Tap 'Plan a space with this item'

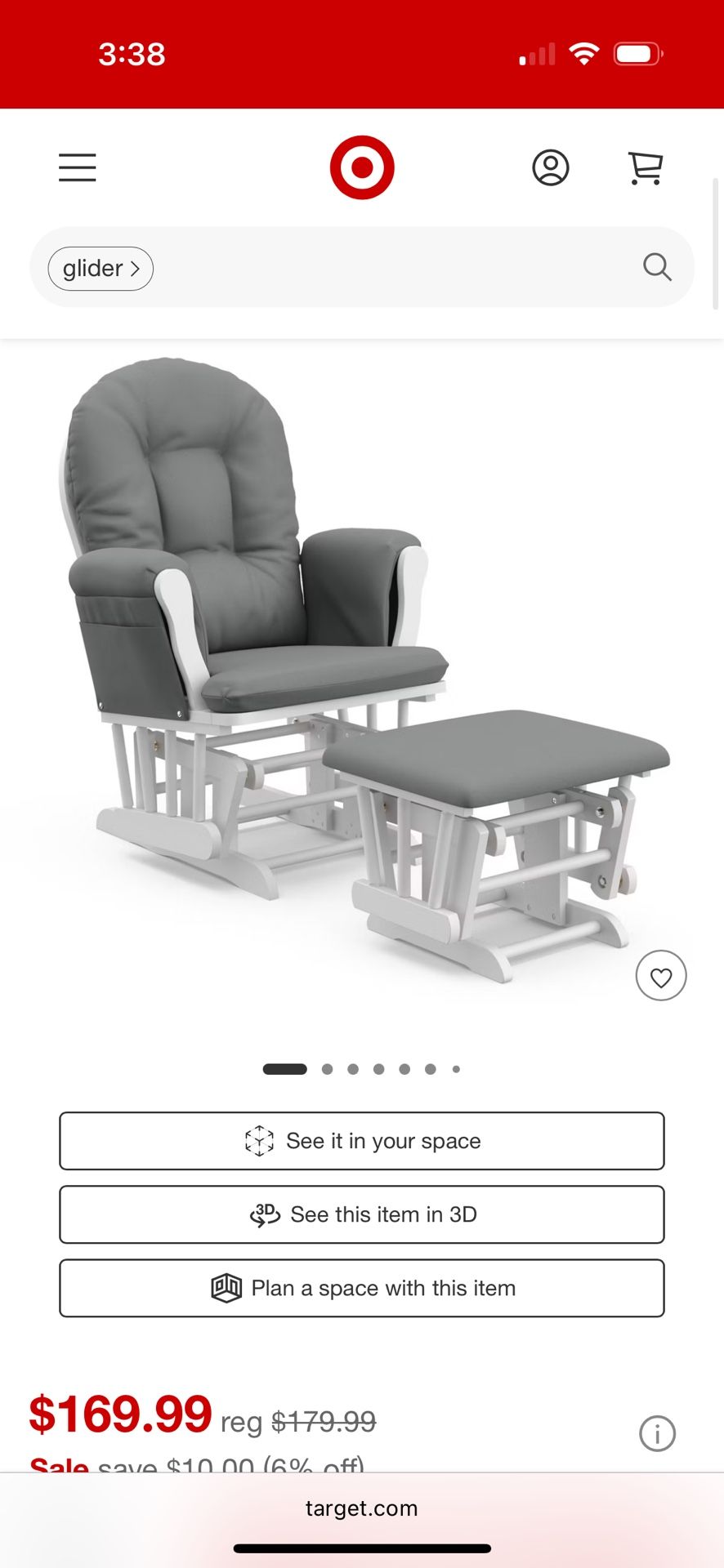pos(362,1288)
